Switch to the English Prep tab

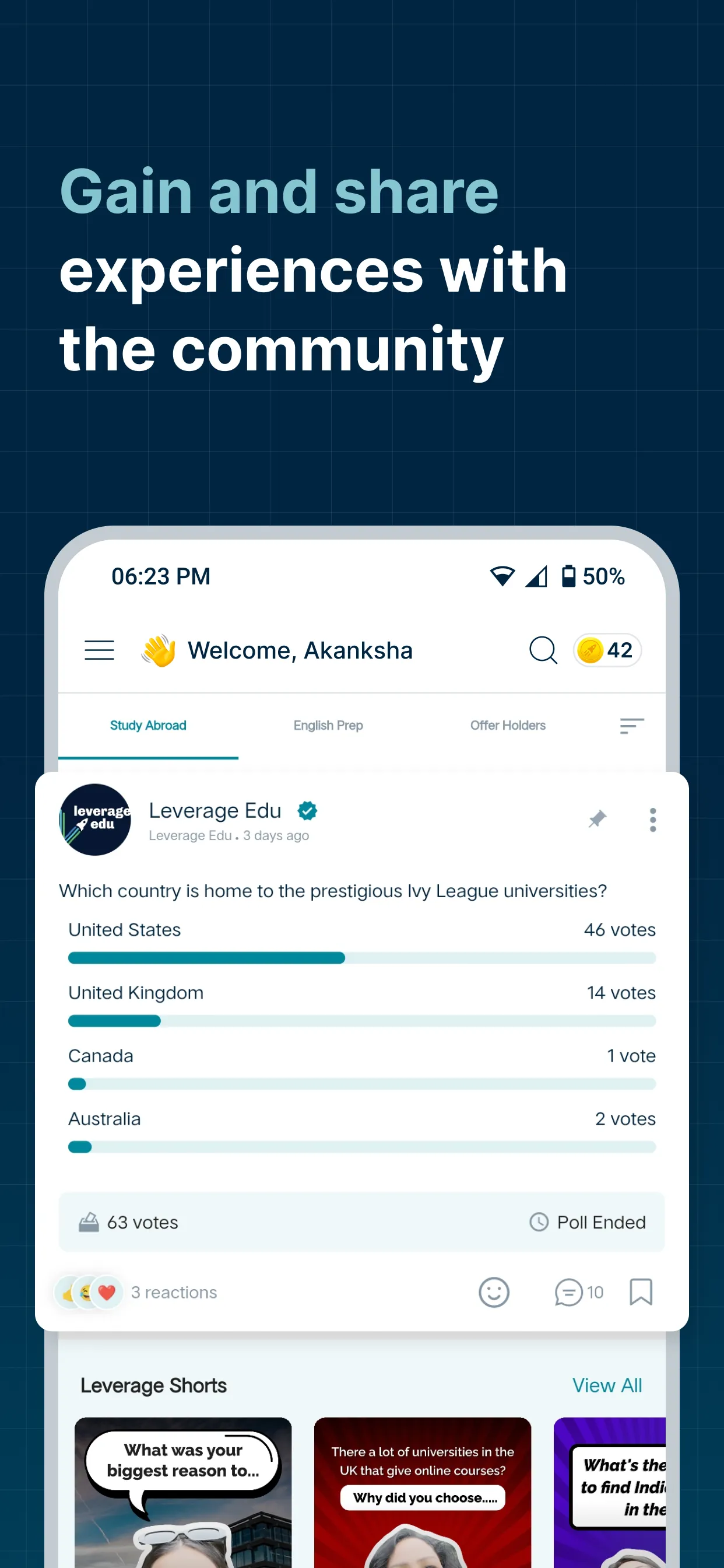(x=328, y=726)
